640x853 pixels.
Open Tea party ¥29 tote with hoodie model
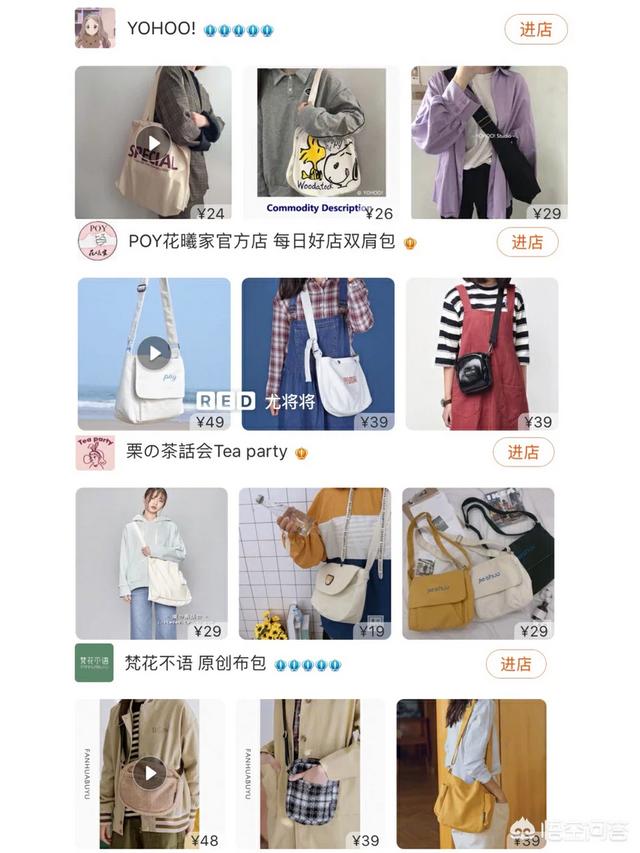point(151,563)
